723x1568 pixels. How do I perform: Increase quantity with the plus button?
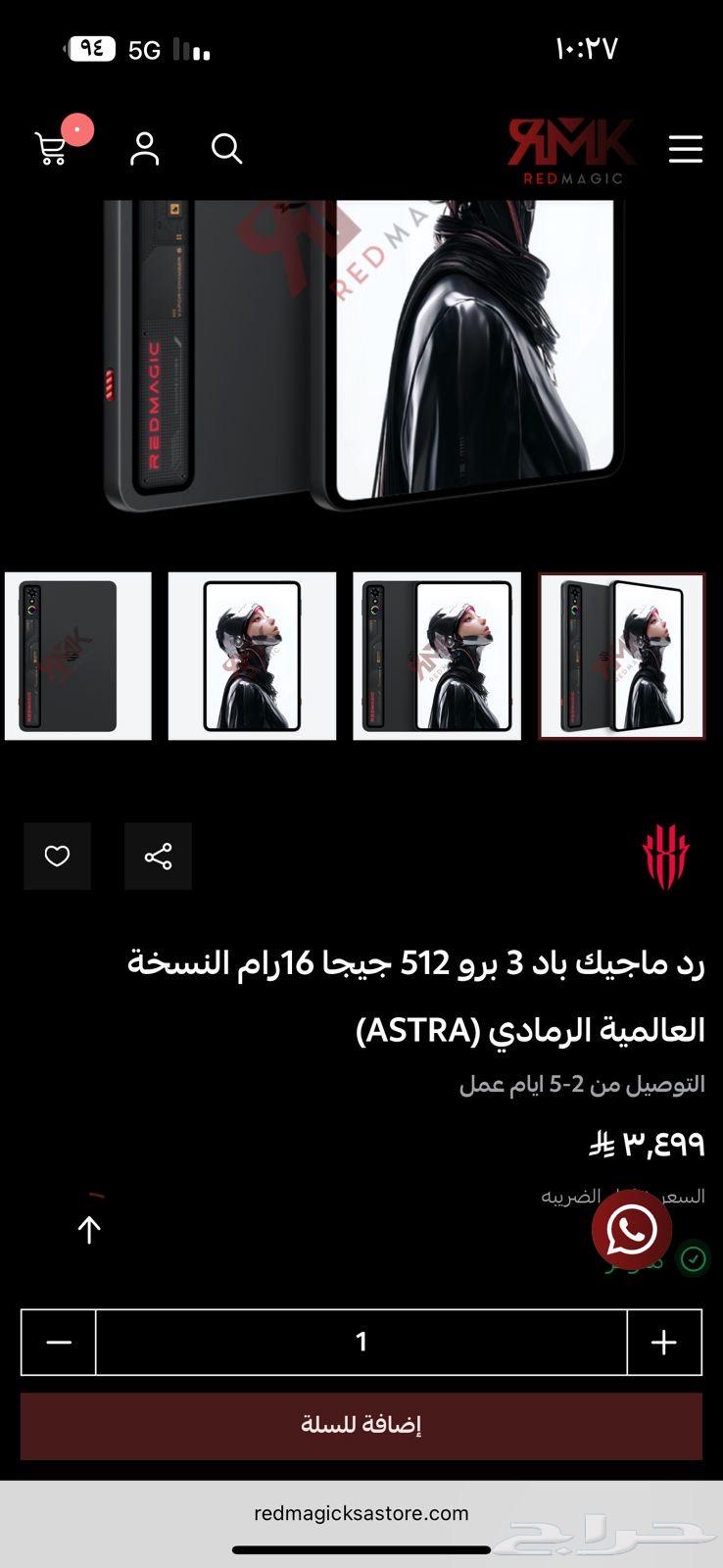664,1343
